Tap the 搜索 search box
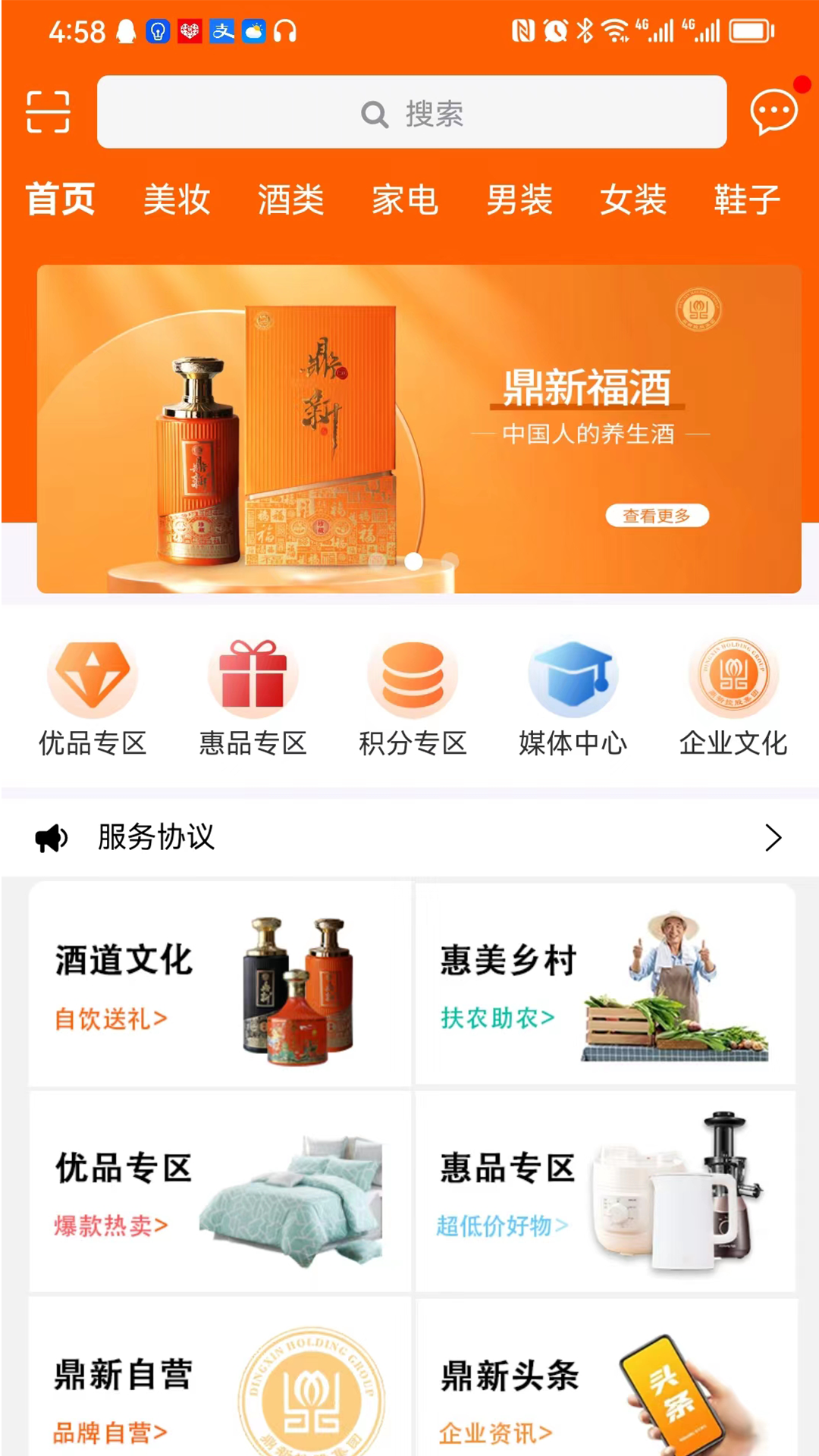This screenshot has width=819, height=1456. pos(412,112)
